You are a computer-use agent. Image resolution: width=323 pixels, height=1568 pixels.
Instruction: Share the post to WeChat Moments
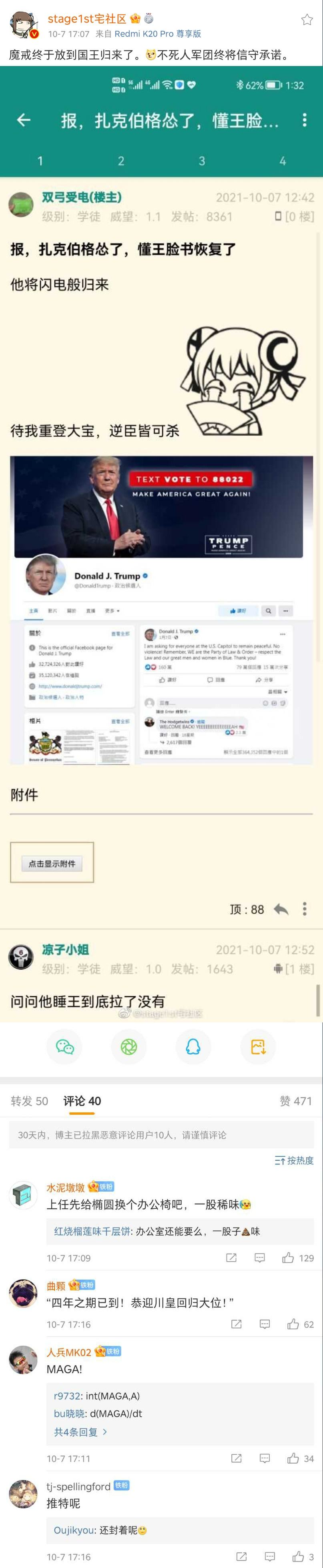128,1046
